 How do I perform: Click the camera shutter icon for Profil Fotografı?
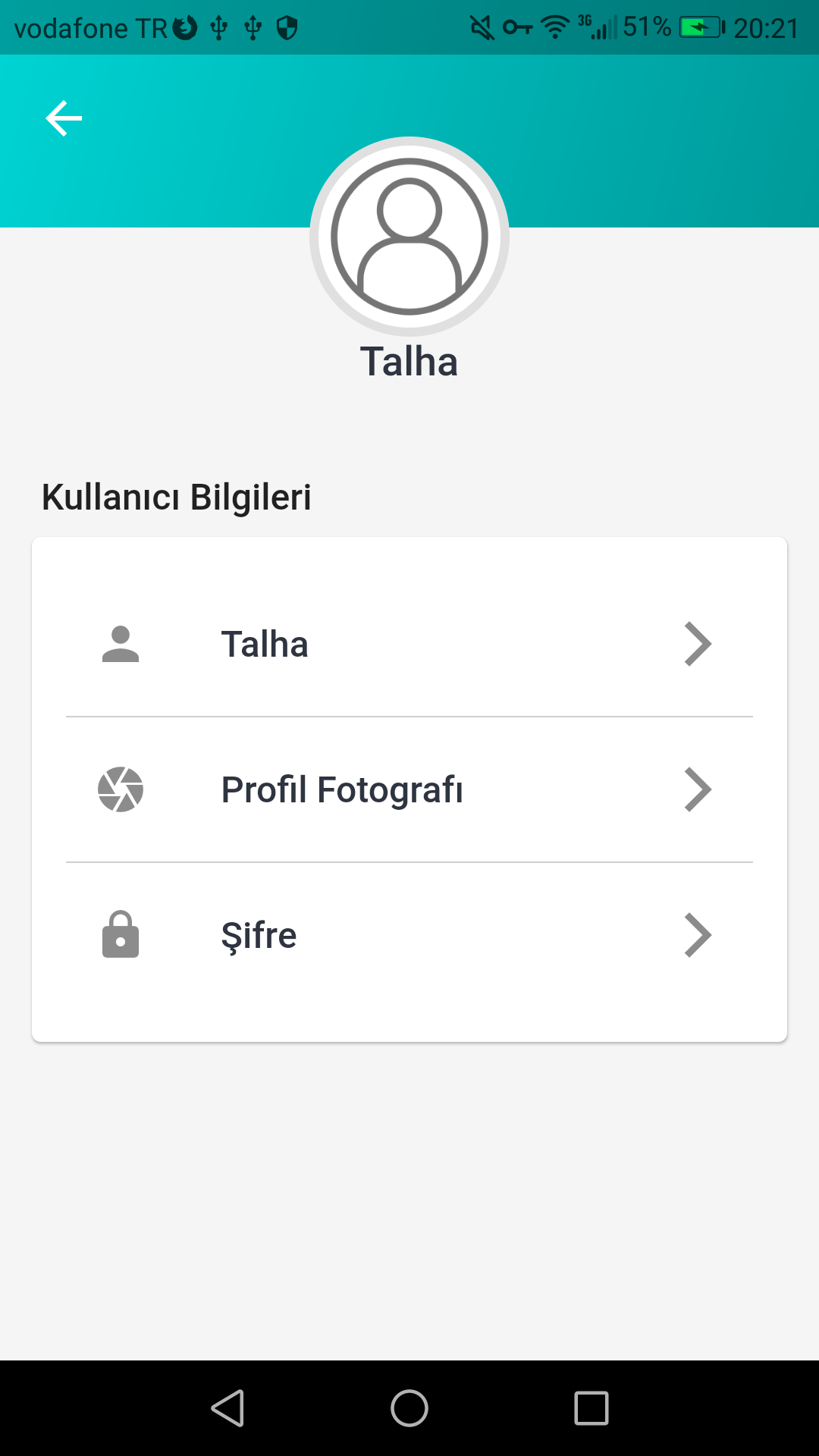click(121, 789)
